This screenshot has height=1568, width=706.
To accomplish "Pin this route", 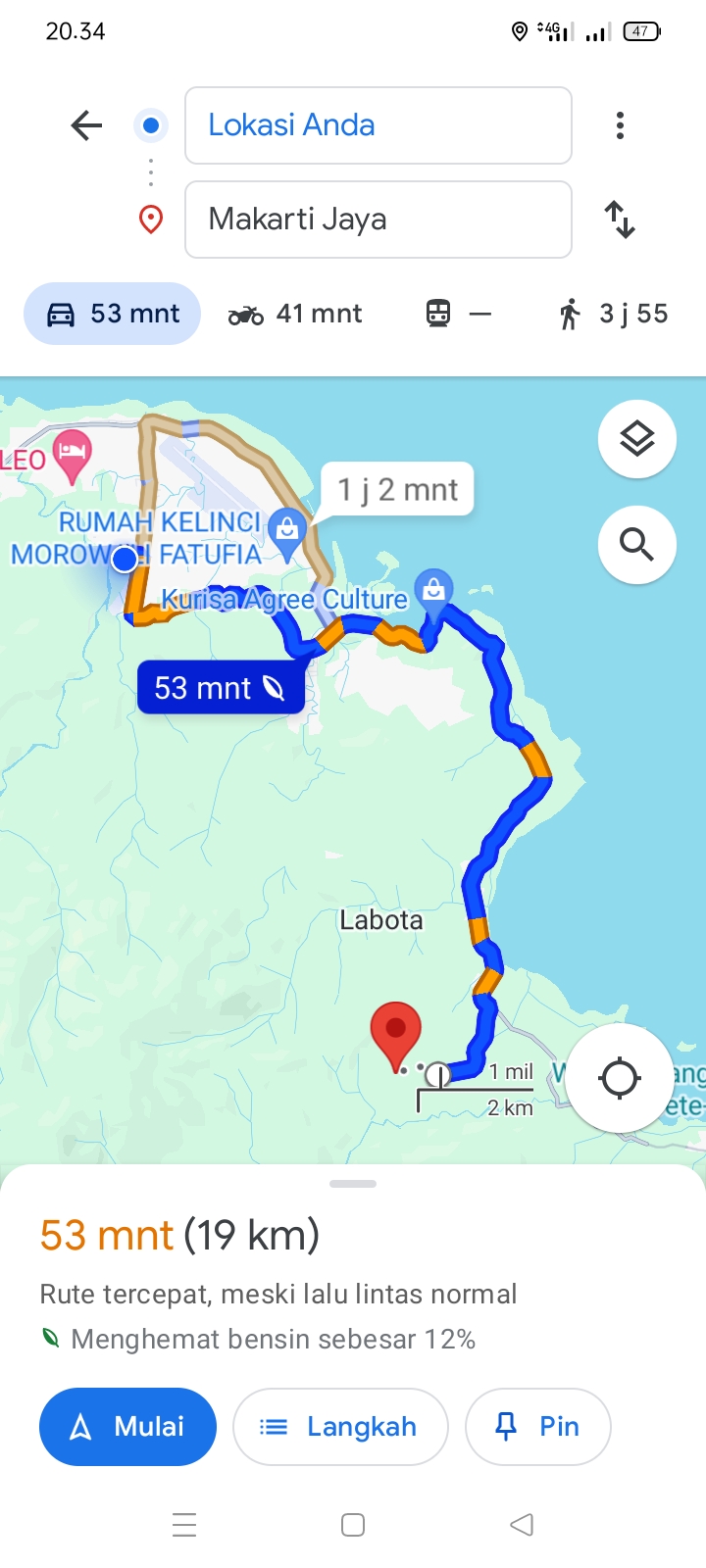I will click(537, 1427).
